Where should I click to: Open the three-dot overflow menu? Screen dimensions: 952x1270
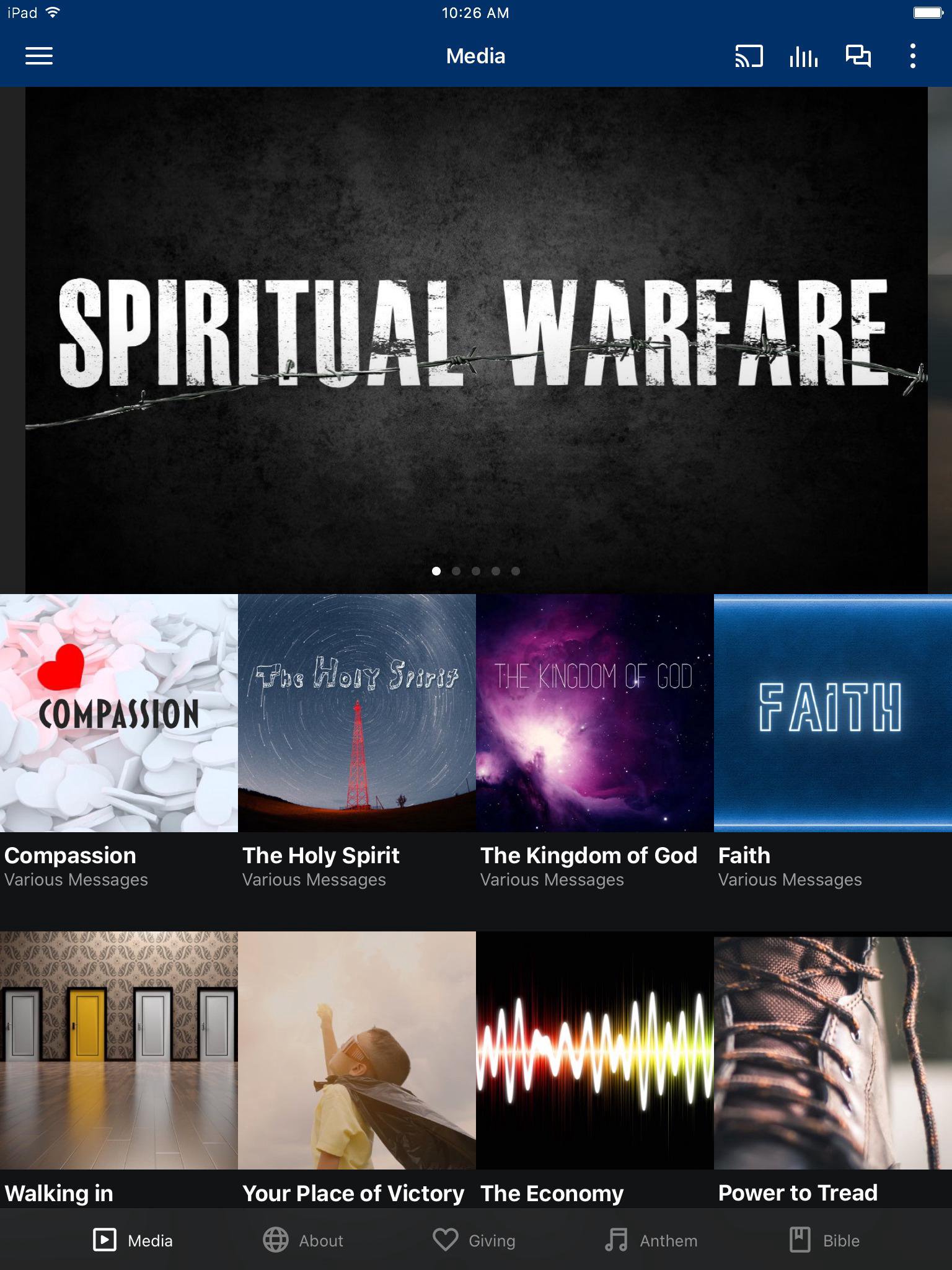[x=912, y=56]
